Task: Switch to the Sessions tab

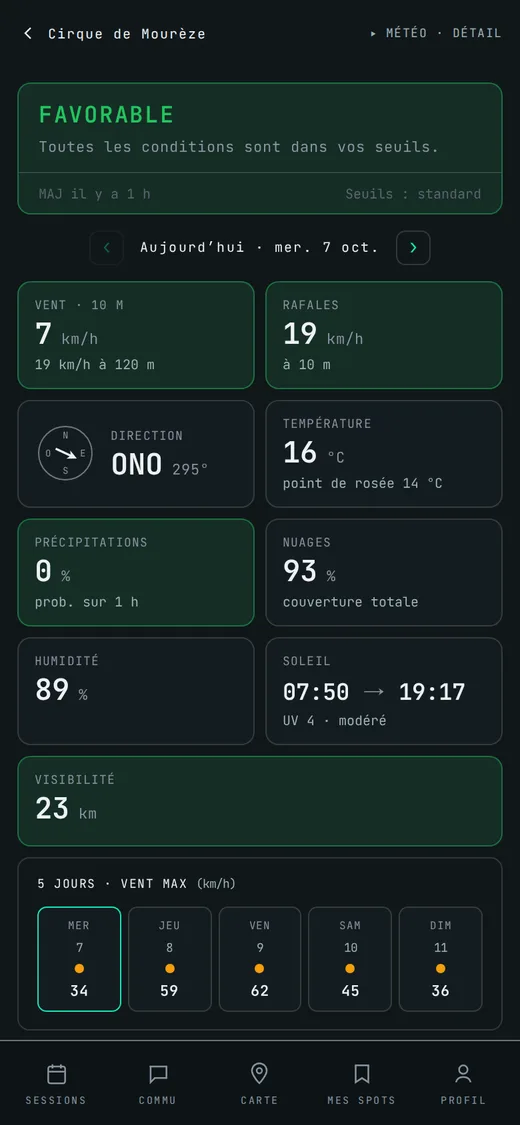Action: click(56, 1084)
